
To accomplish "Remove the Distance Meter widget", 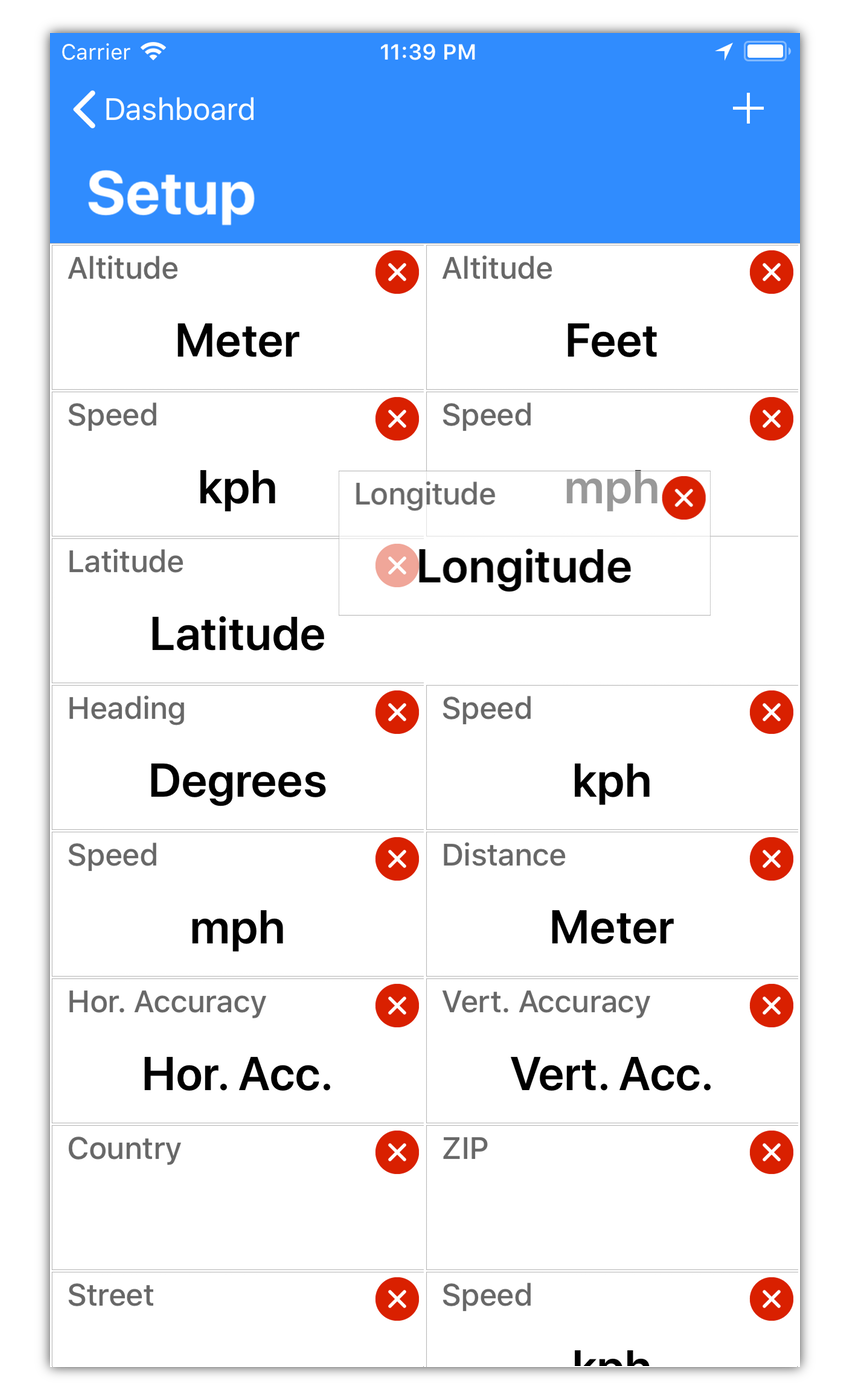I will tap(771, 858).
